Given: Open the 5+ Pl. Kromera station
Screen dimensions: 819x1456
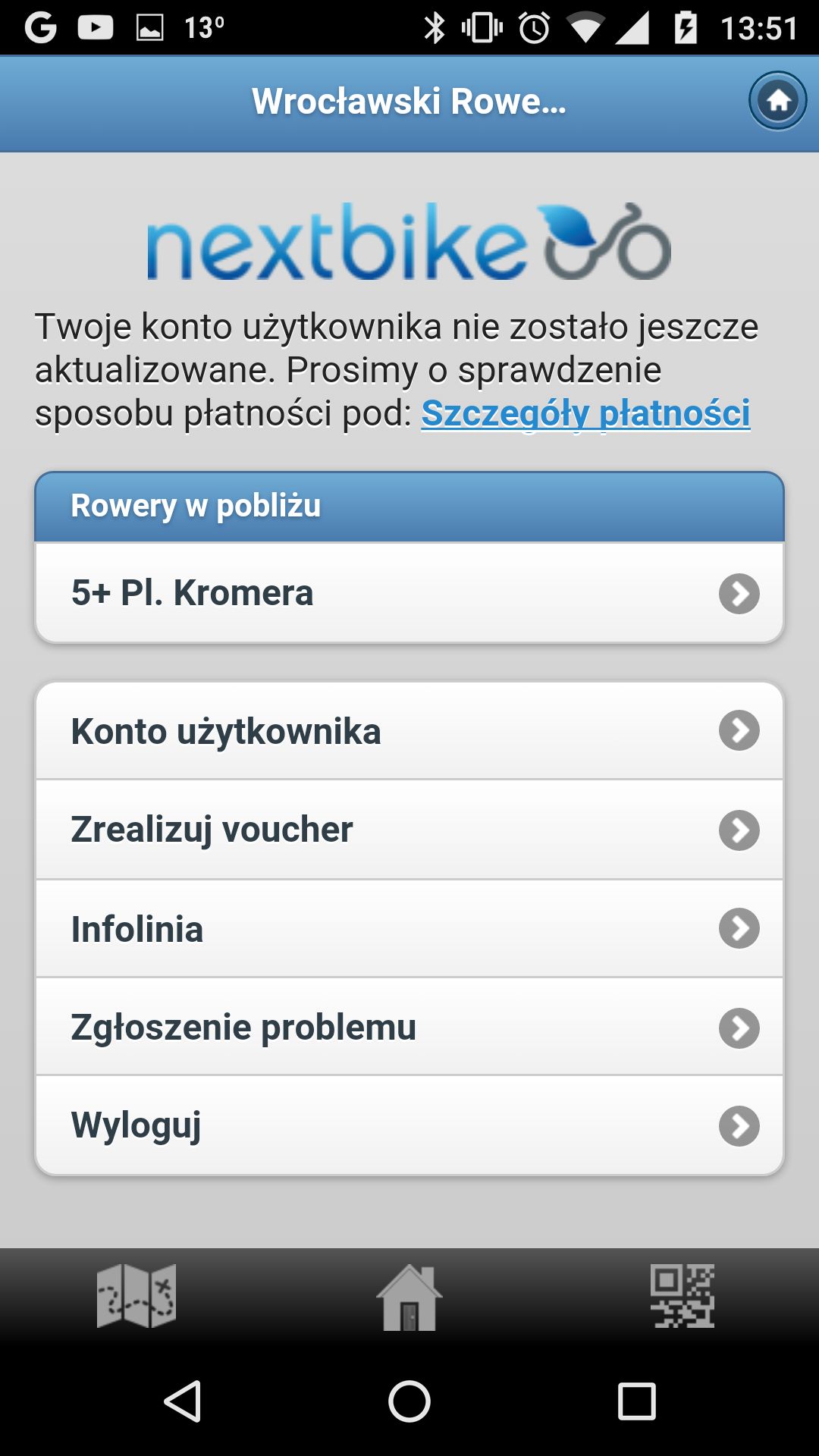Looking at the screenshot, I should [409, 593].
